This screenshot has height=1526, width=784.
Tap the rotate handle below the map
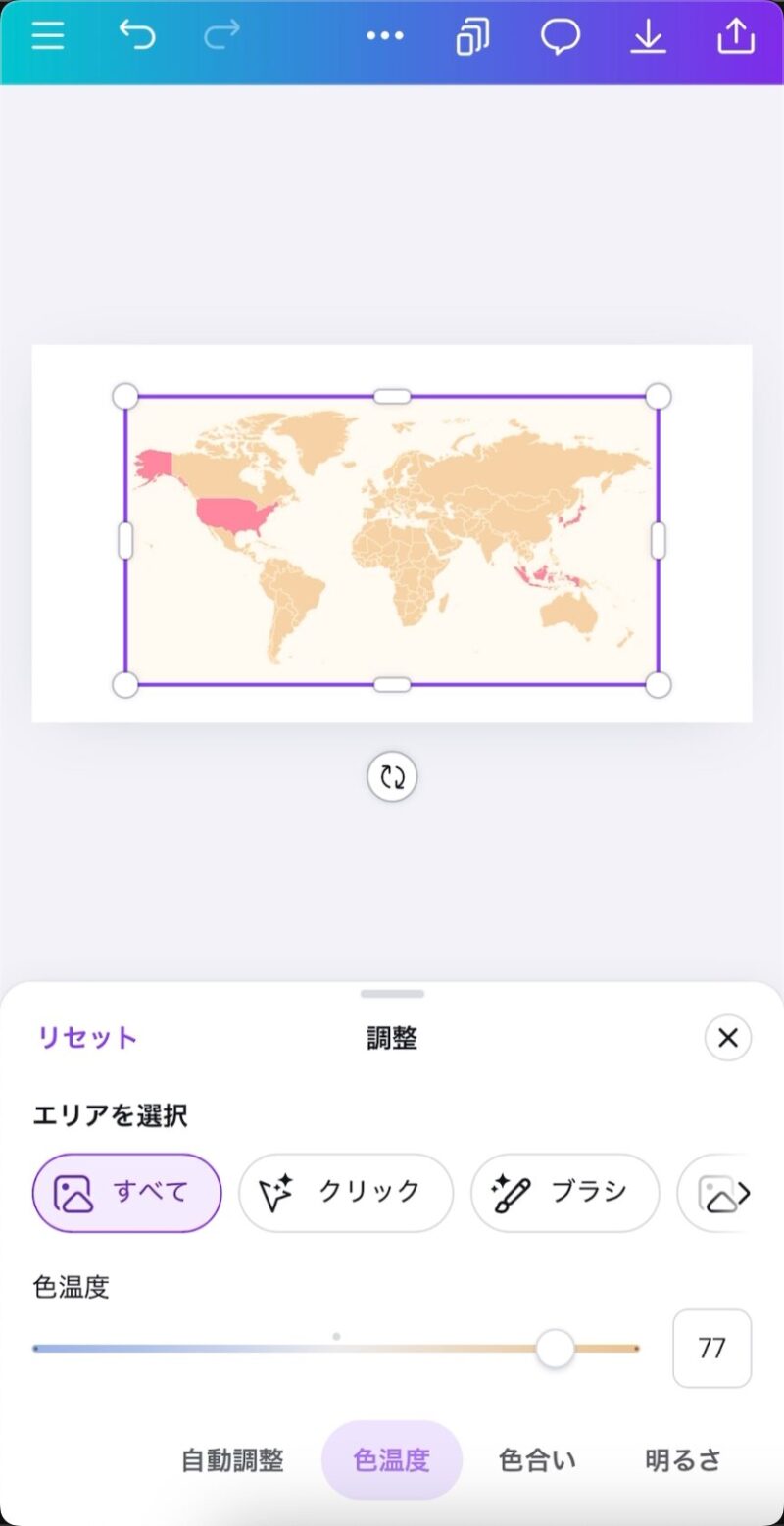392,777
